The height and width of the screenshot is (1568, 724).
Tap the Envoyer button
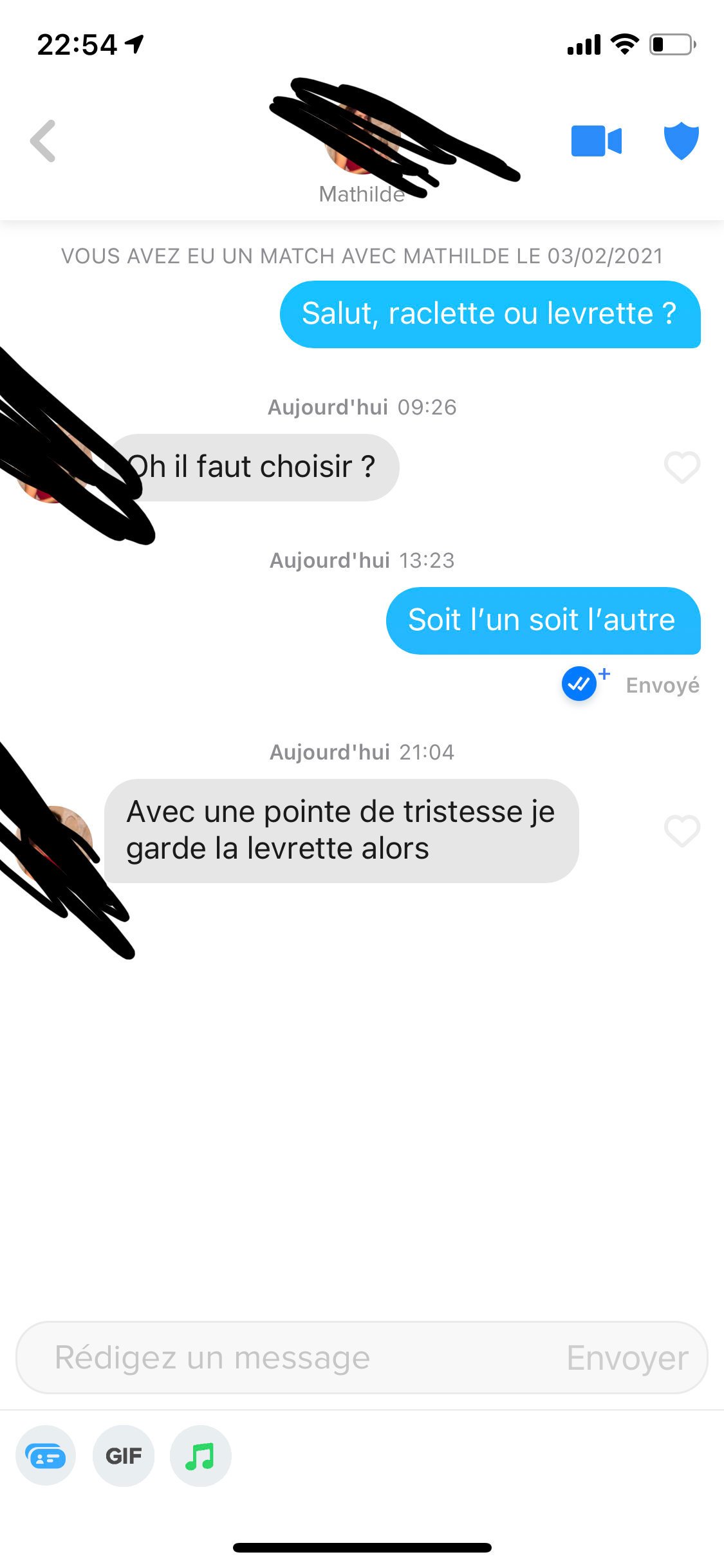tap(627, 1358)
